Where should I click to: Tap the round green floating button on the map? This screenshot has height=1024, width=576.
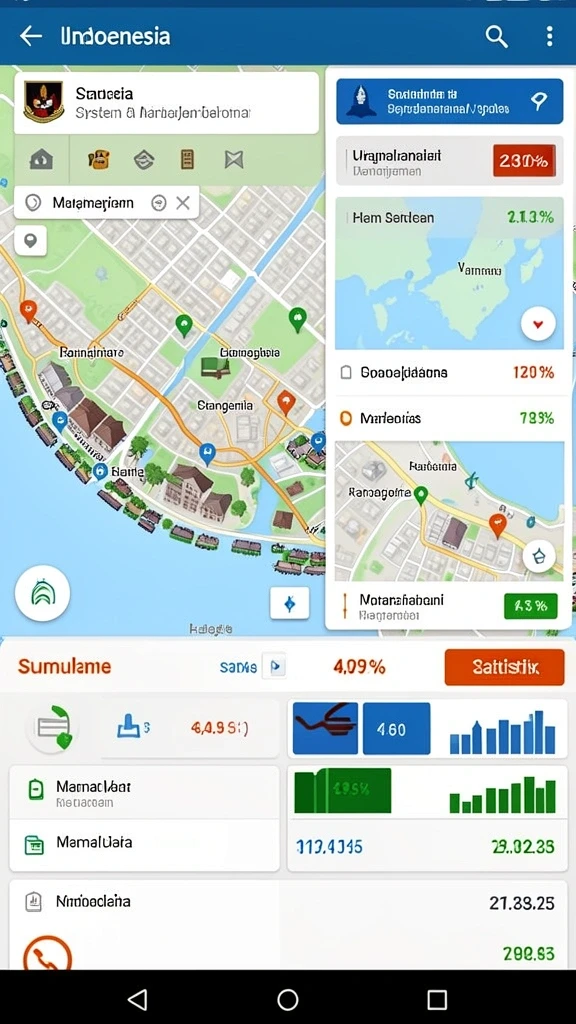click(42, 593)
